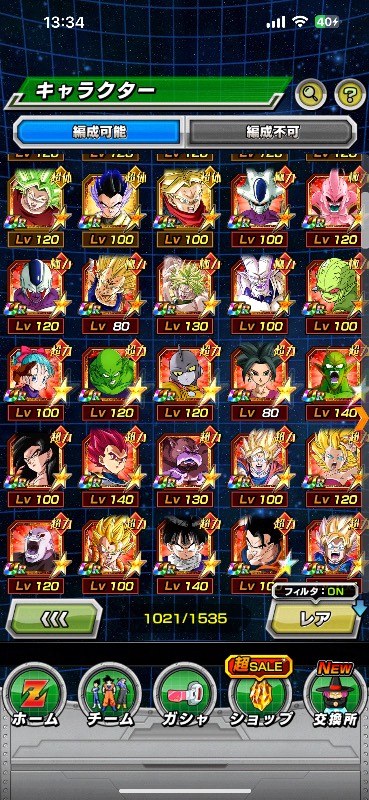Switch to the 編成可能 tab

pos(99,132)
